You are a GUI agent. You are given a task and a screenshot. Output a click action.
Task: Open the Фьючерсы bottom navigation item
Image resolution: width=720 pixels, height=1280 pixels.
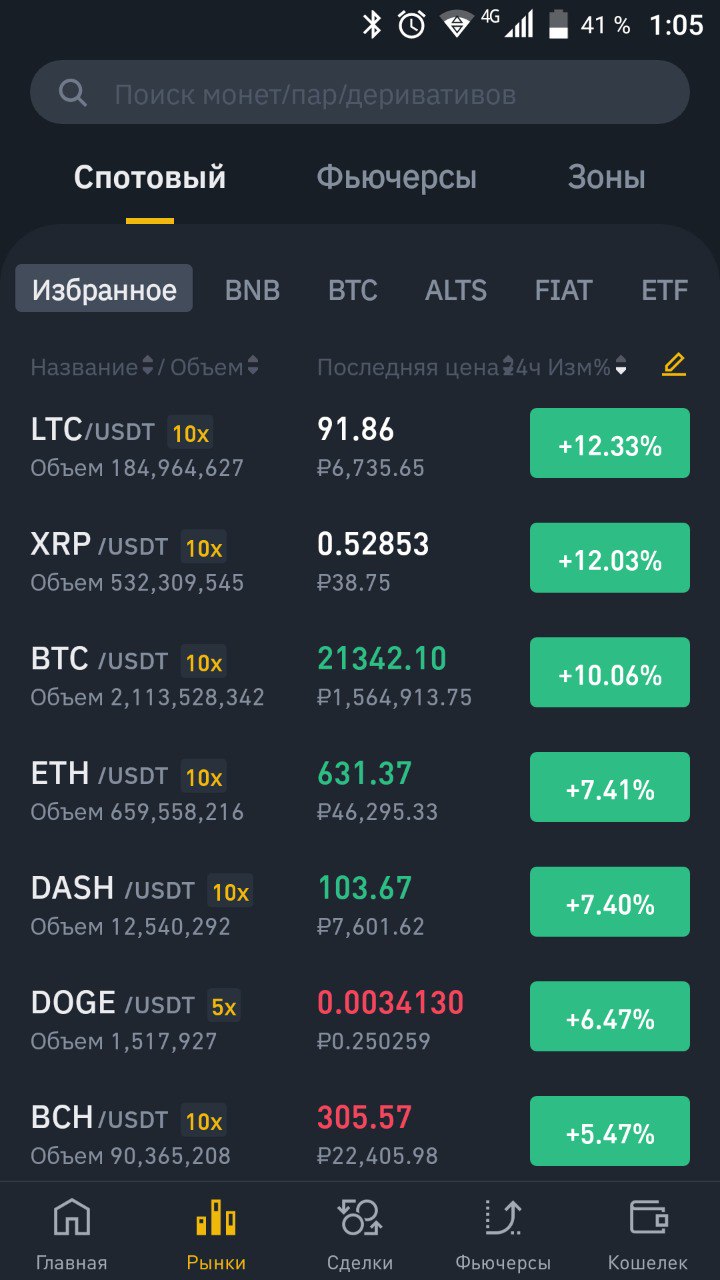point(503,1233)
